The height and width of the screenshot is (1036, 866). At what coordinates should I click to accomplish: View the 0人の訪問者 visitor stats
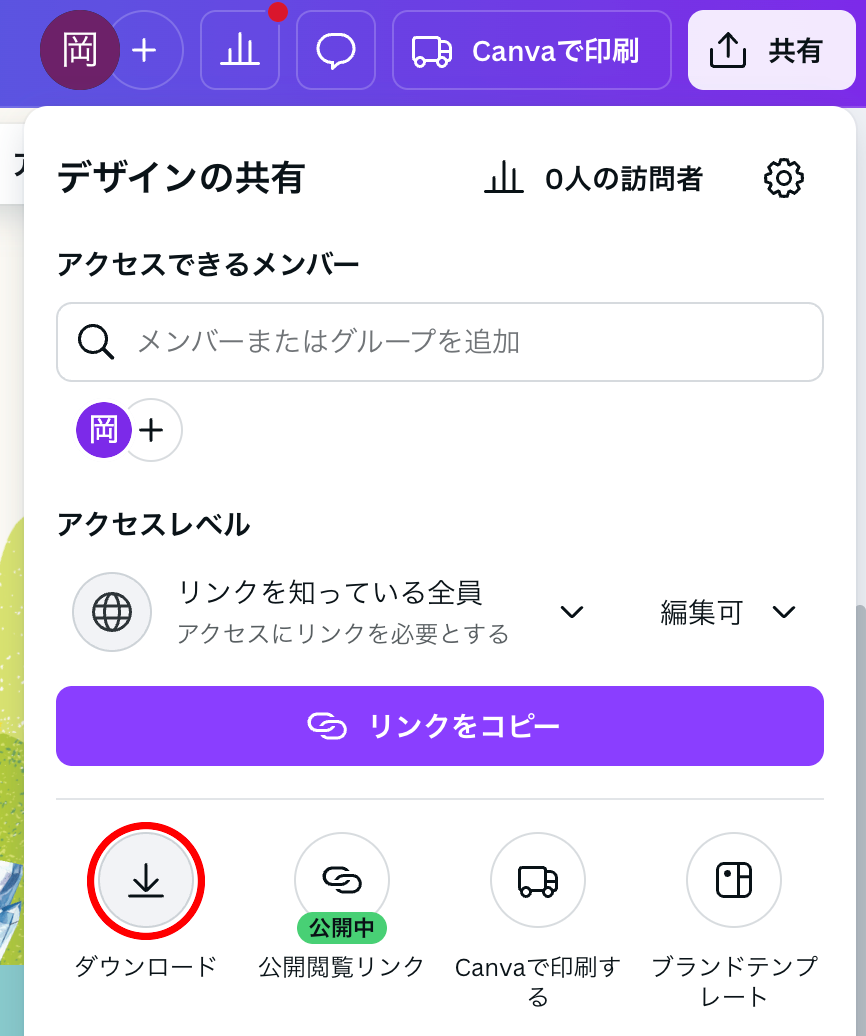click(594, 179)
